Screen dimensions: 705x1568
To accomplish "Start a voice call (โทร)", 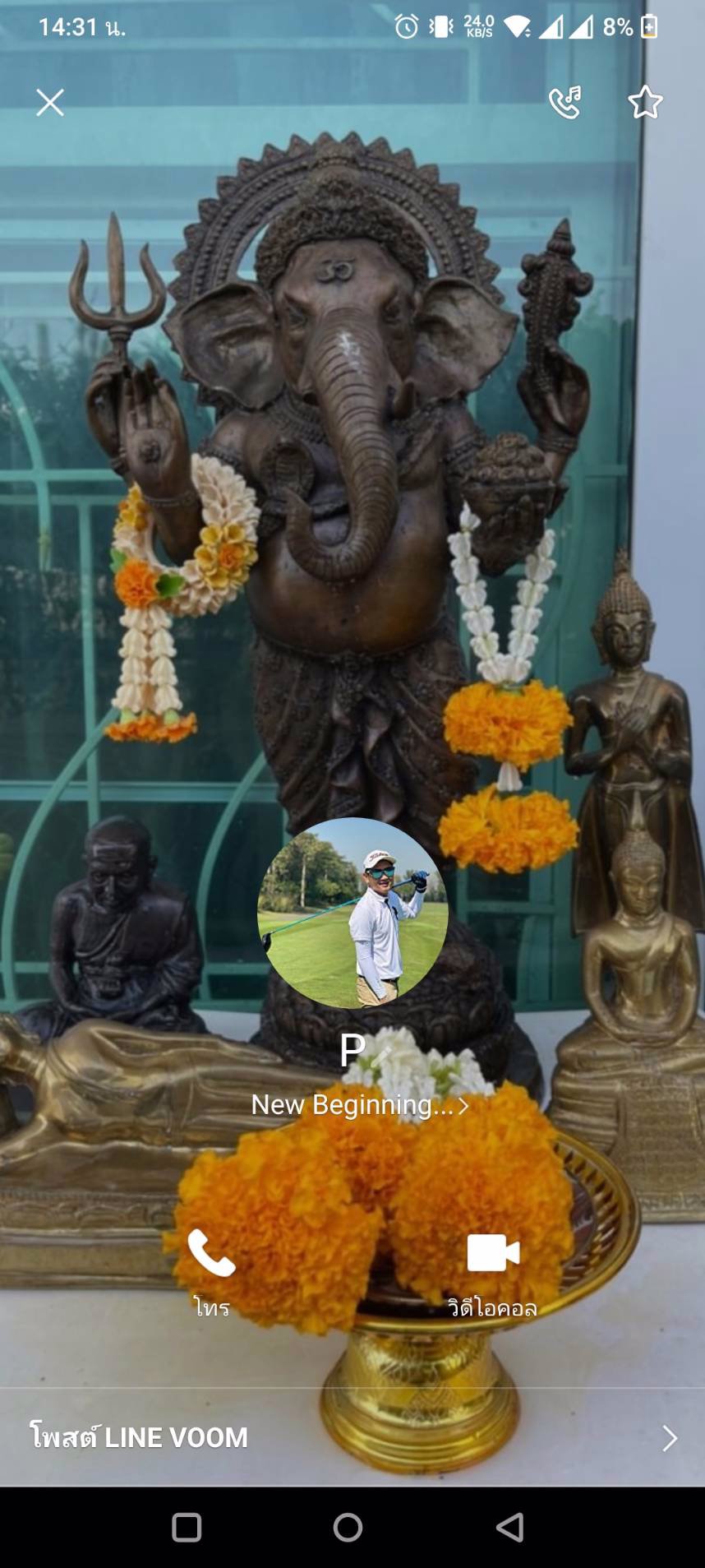I will pyautogui.click(x=212, y=1269).
